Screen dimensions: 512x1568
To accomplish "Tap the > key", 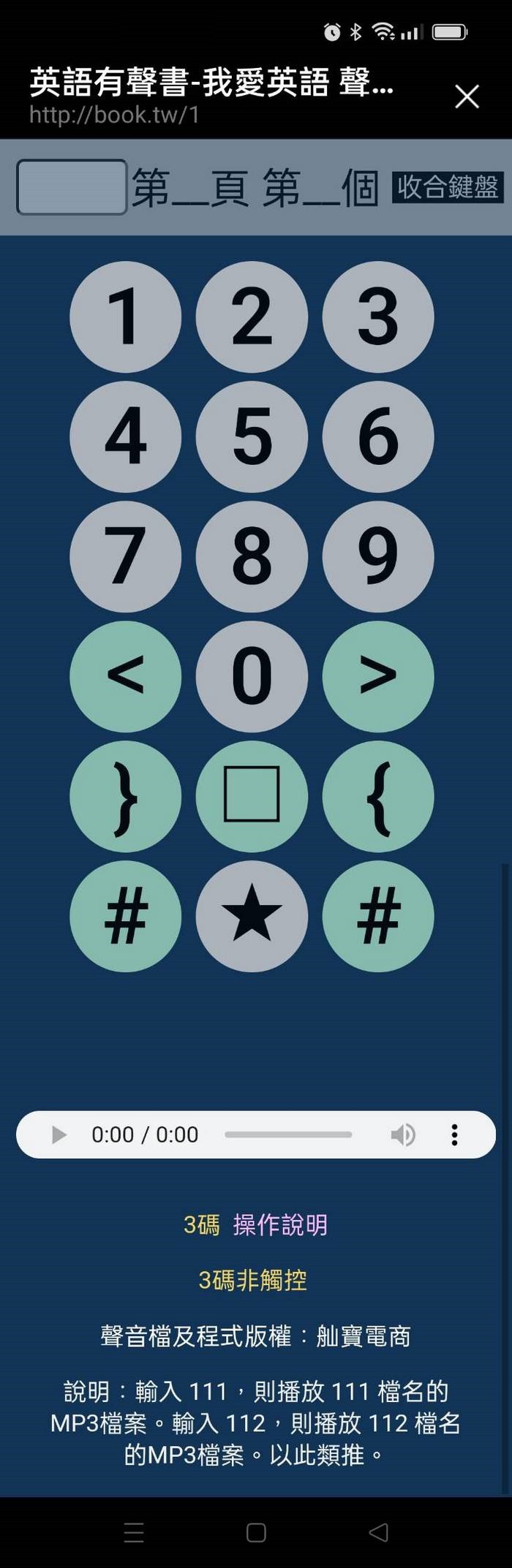I will click(378, 676).
